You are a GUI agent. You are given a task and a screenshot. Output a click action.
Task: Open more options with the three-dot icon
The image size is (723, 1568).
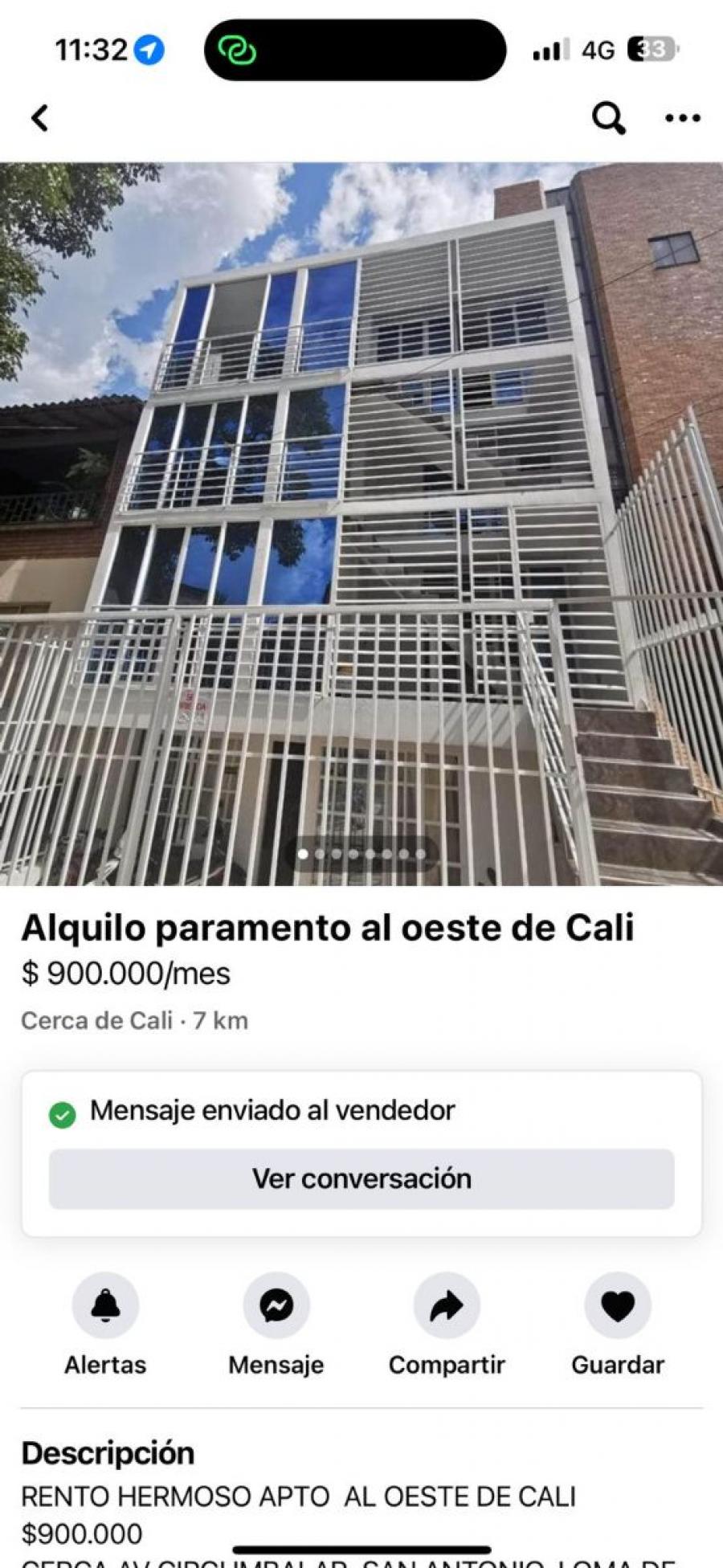[x=682, y=117]
